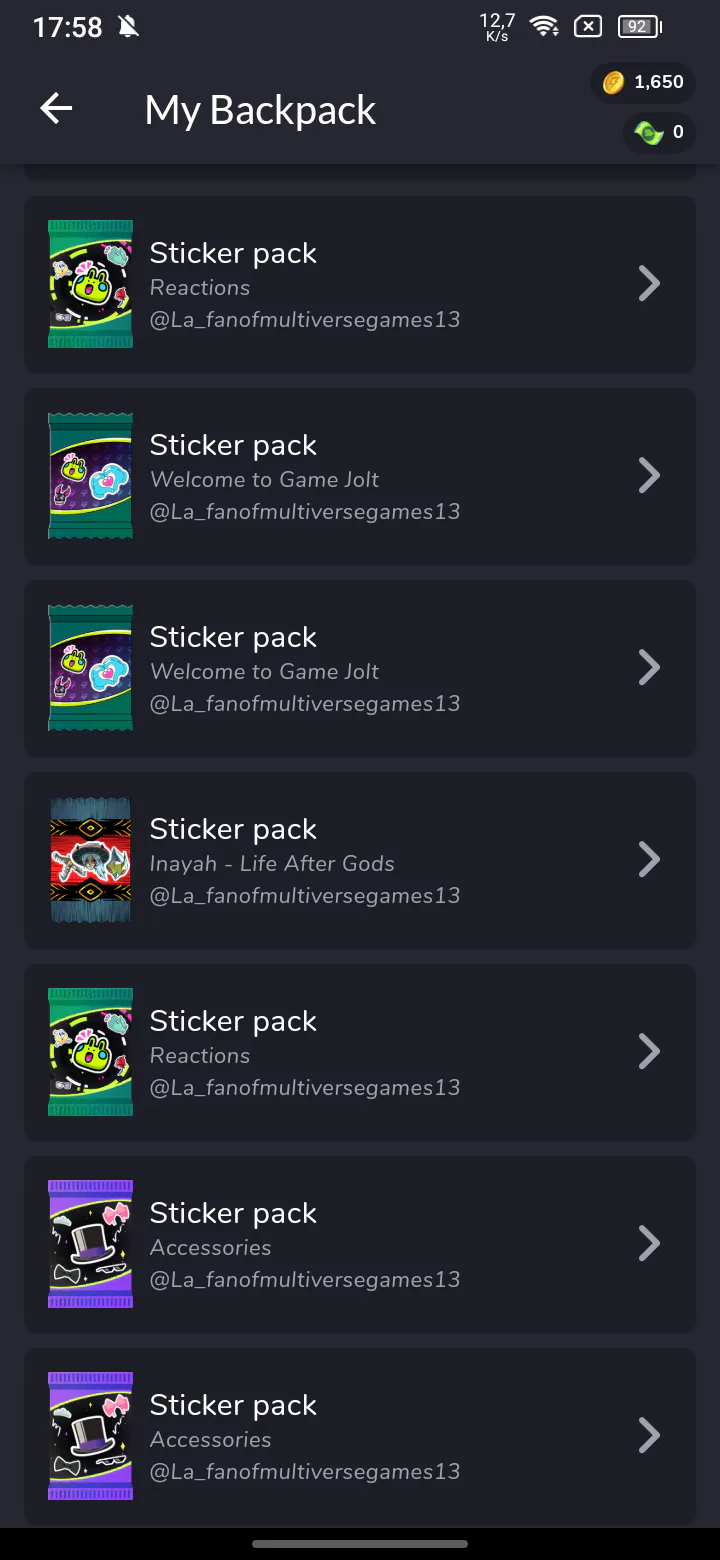This screenshot has width=720, height=1560.
Task: Open the coin balance showing 1,650
Action: click(643, 82)
